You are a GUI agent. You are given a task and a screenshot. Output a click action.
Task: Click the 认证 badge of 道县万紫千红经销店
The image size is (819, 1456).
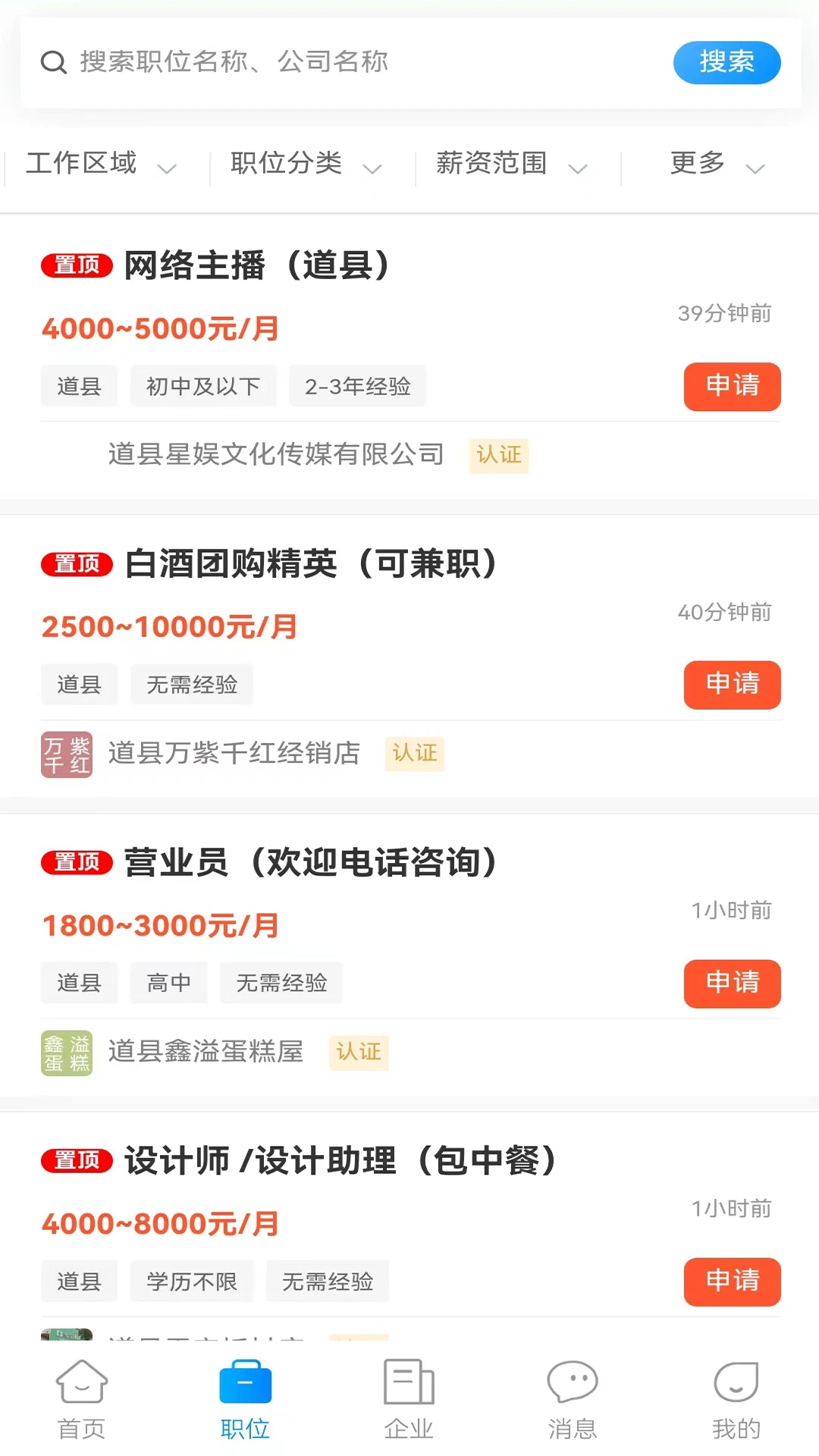[415, 755]
